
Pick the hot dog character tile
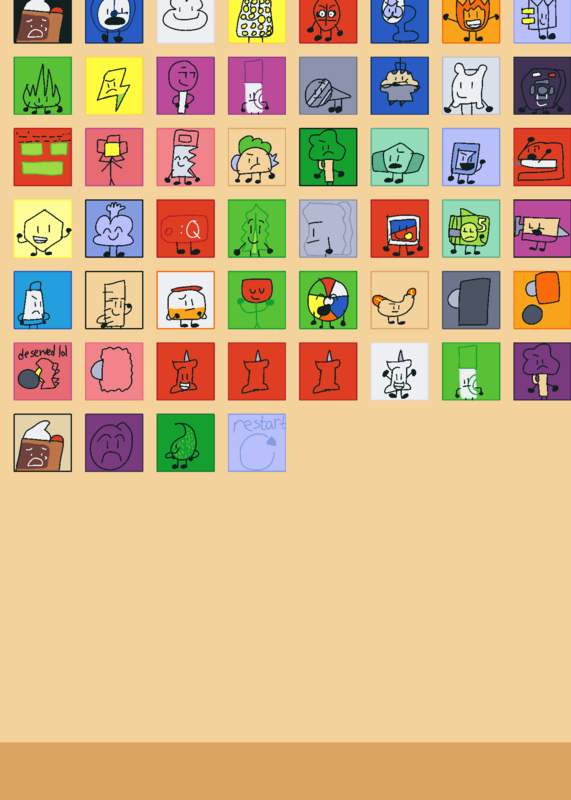tap(400, 299)
